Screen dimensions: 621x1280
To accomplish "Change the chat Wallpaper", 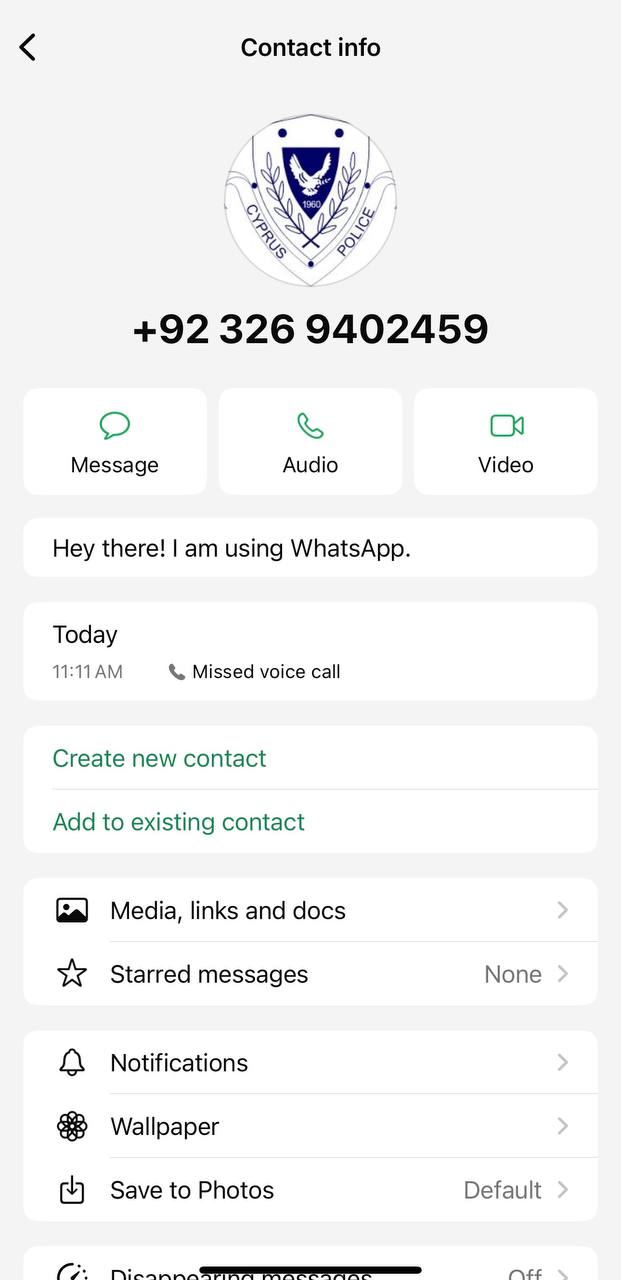I will pos(310,1126).
